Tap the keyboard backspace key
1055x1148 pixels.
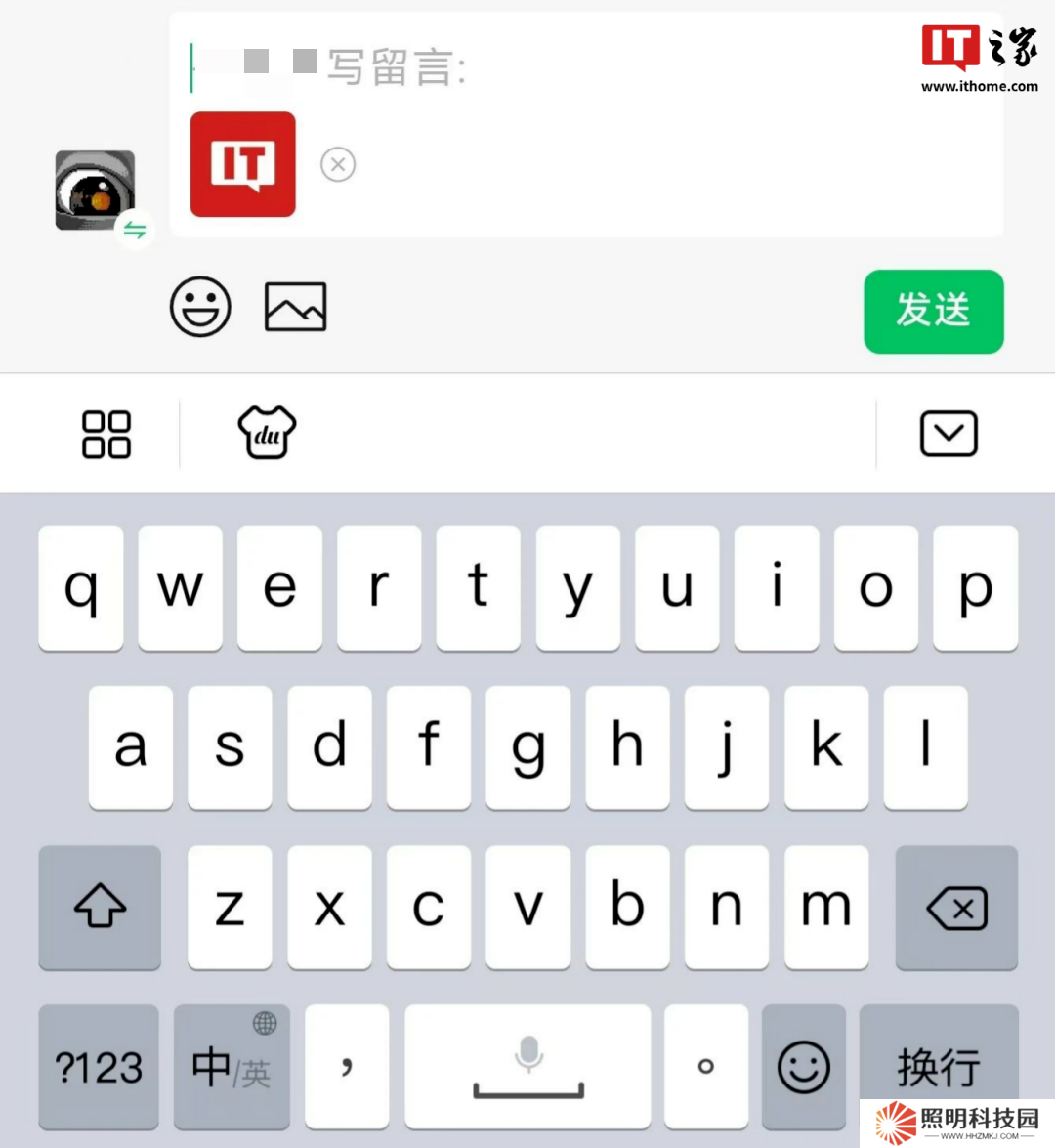[x=956, y=908]
